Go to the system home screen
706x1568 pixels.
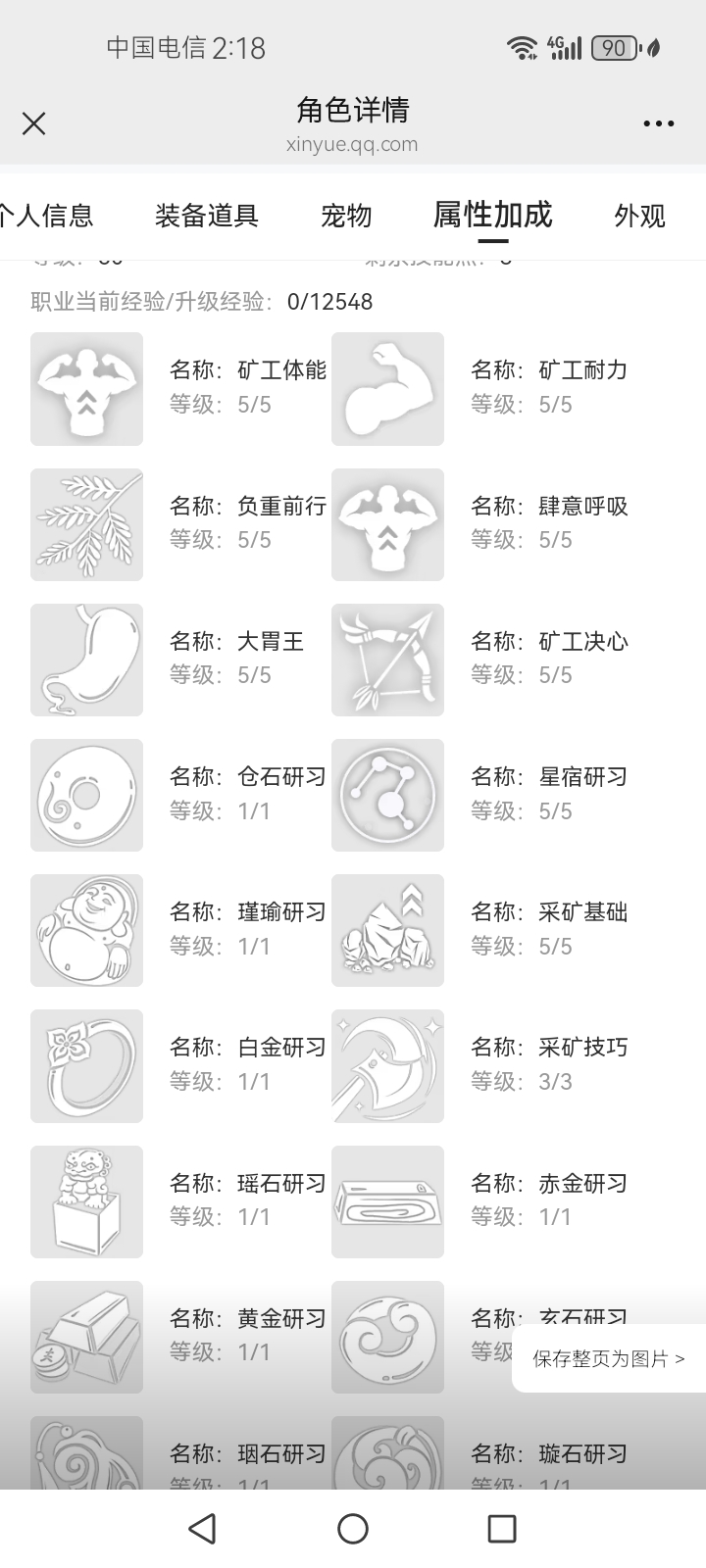pyautogui.click(x=353, y=1528)
